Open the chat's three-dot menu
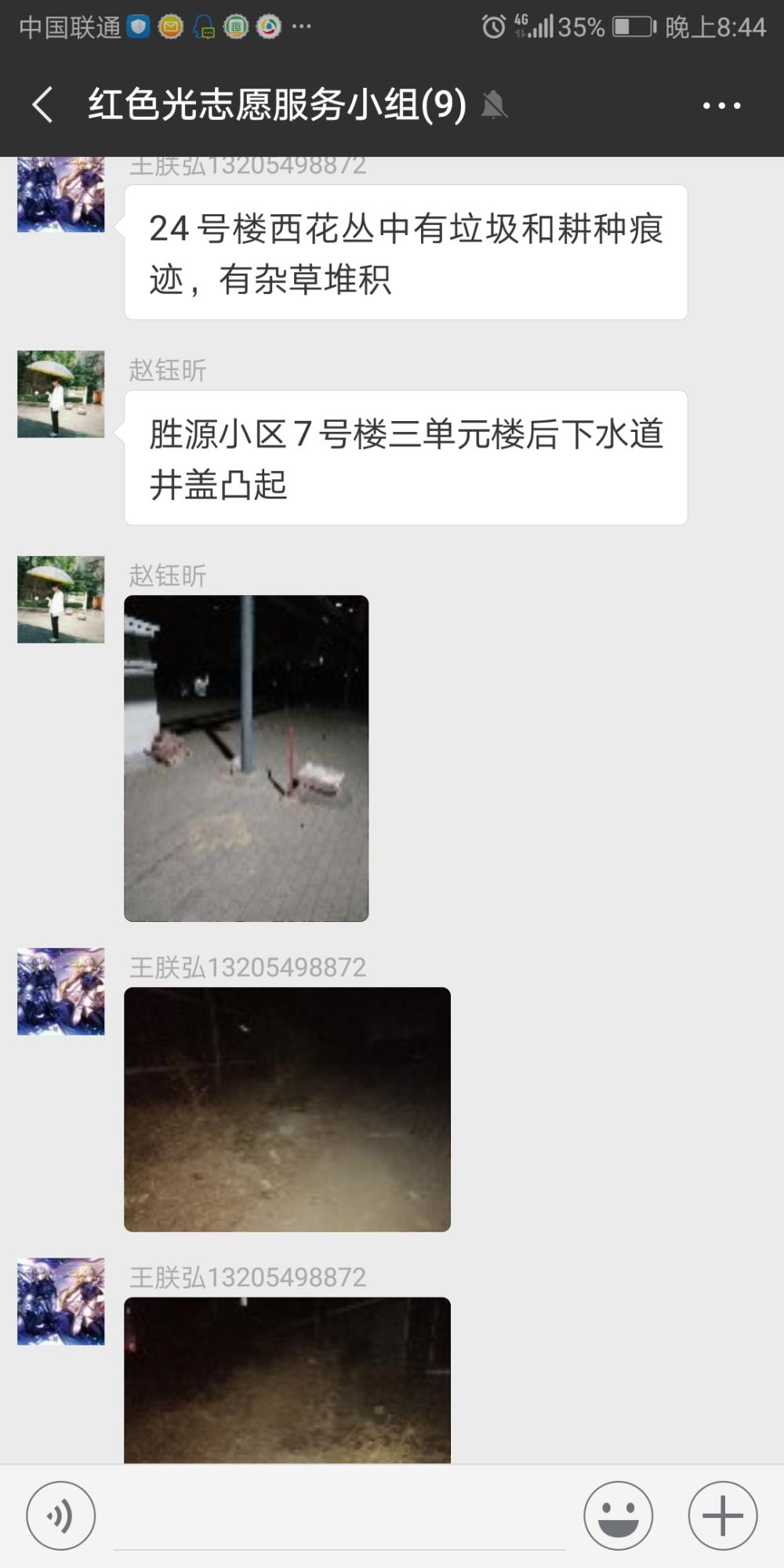This screenshot has width=784, height=1568. [x=721, y=105]
